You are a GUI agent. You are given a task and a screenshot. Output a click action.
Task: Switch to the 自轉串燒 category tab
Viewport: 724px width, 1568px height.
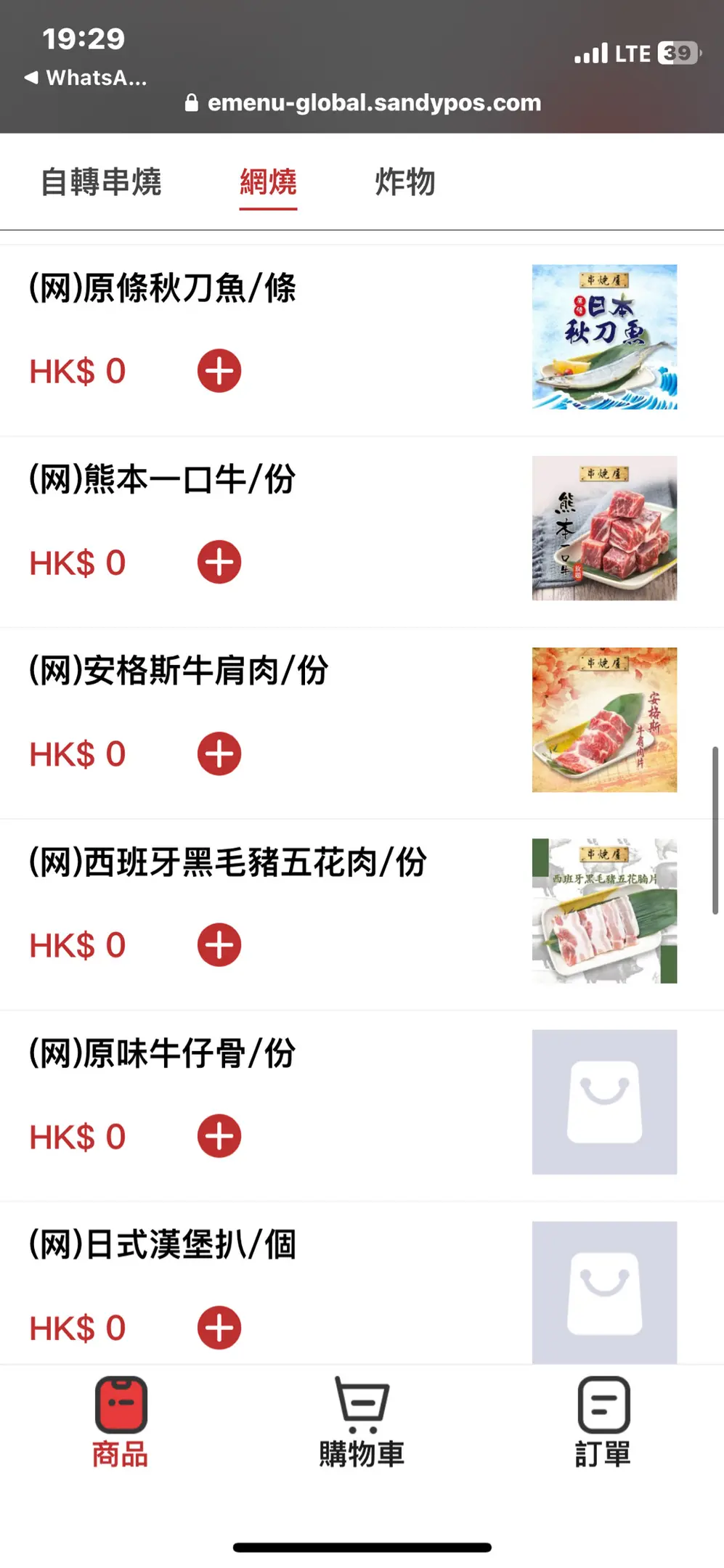point(101,182)
